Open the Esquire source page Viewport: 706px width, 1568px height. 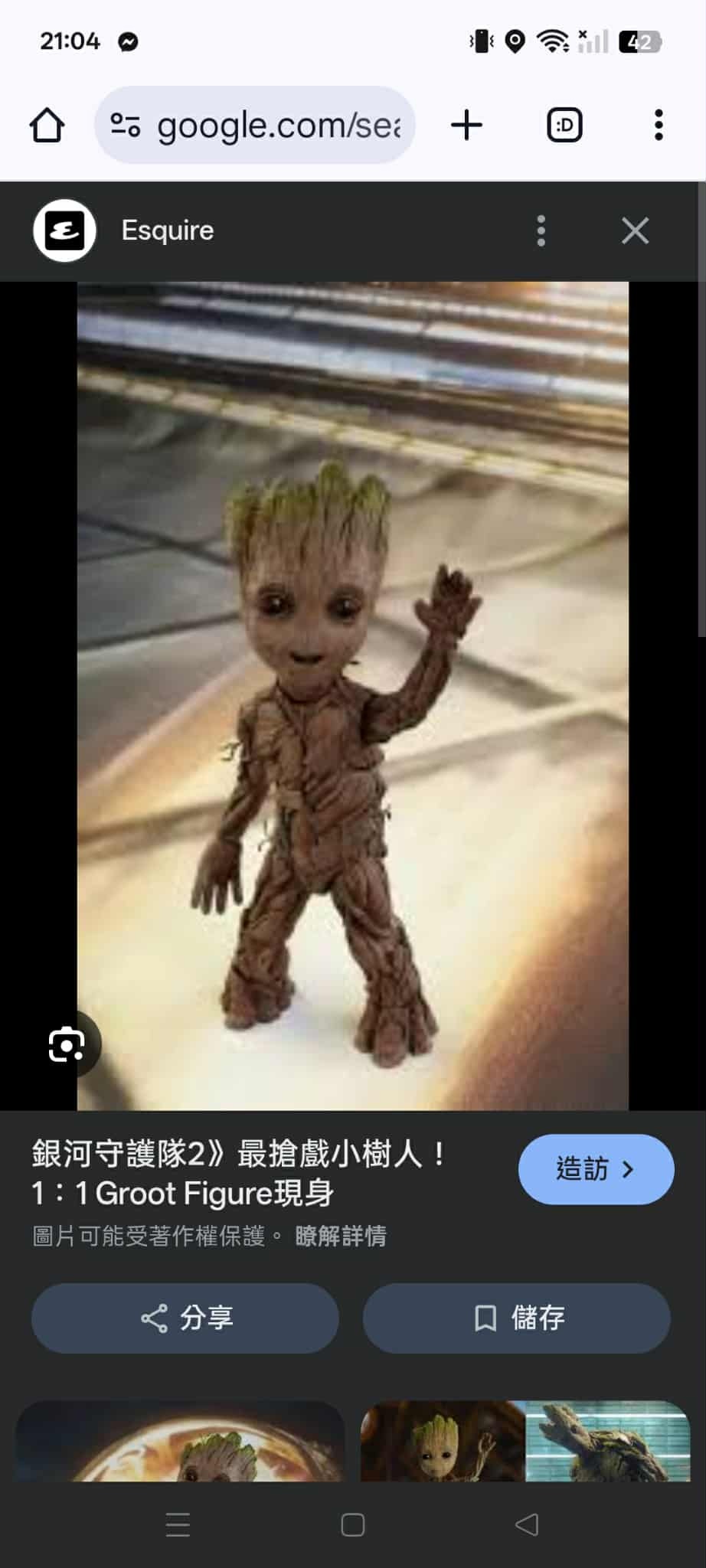(167, 230)
